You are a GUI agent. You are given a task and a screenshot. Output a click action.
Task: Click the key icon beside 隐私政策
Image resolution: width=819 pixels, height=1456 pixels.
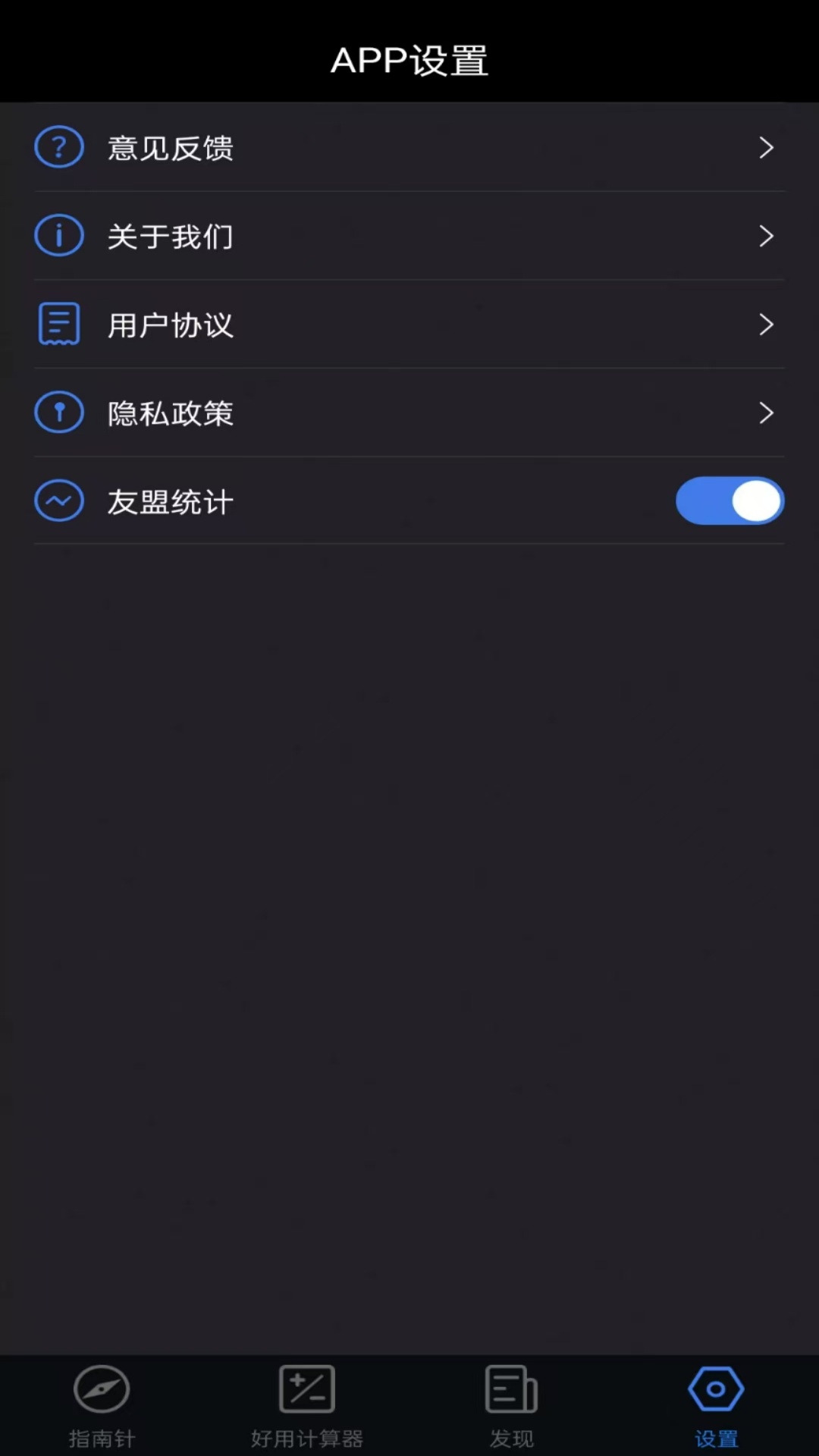pyautogui.click(x=58, y=412)
